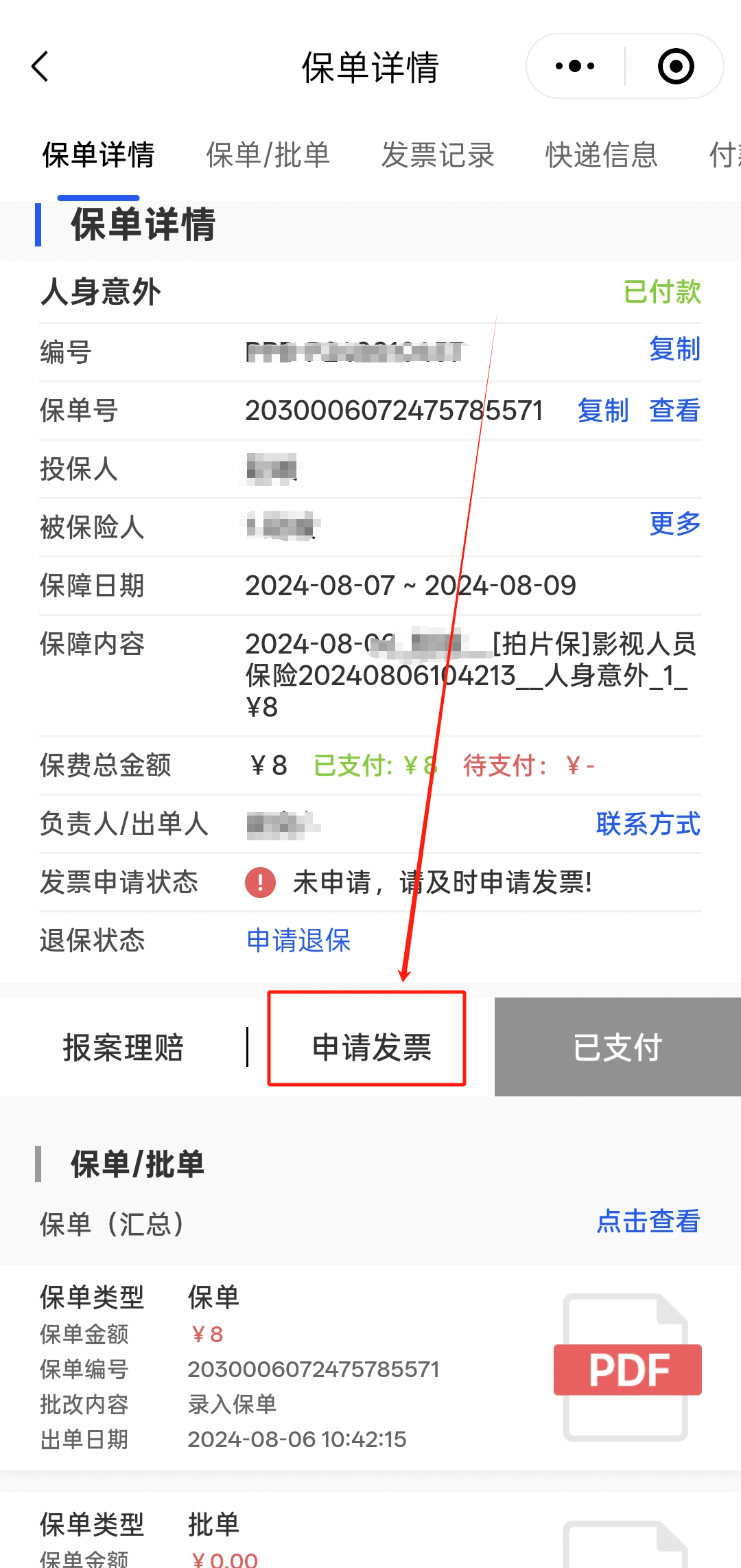The width and height of the screenshot is (741, 1568).
Task: Show 更多 insured persons
Action: [x=674, y=524]
